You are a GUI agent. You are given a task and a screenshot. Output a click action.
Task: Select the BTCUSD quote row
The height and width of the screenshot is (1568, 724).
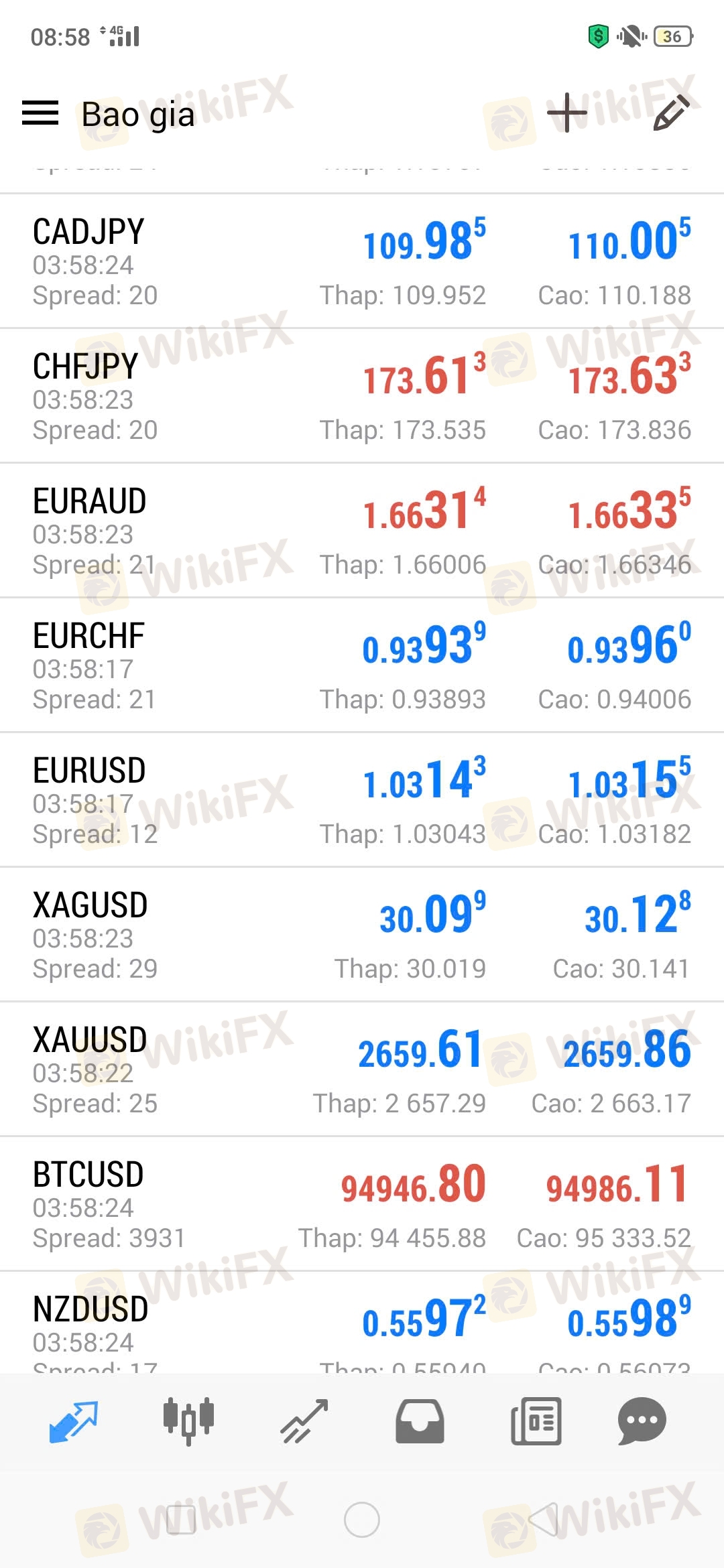tap(362, 1204)
